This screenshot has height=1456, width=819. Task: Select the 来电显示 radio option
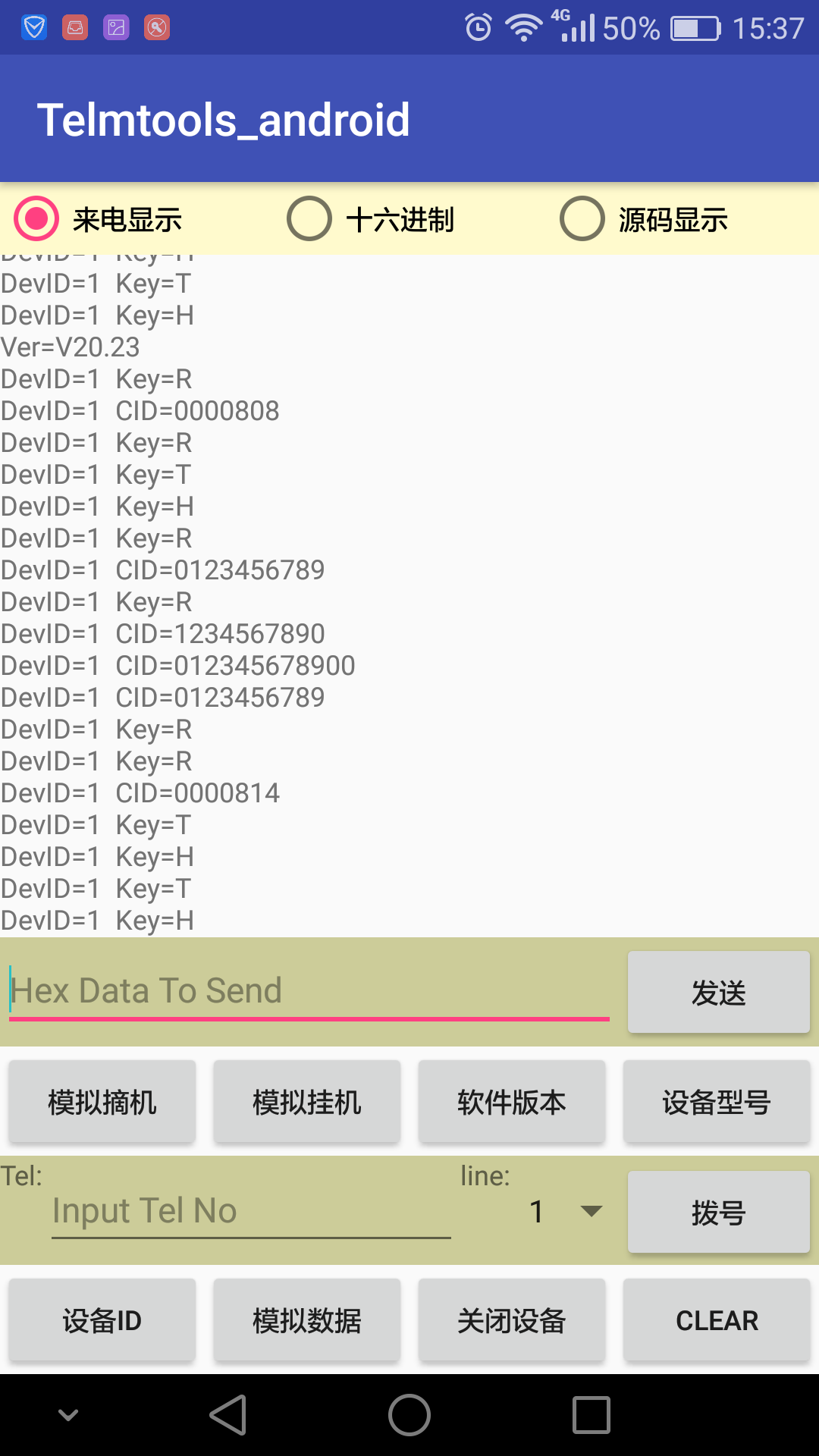coord(99,219)
